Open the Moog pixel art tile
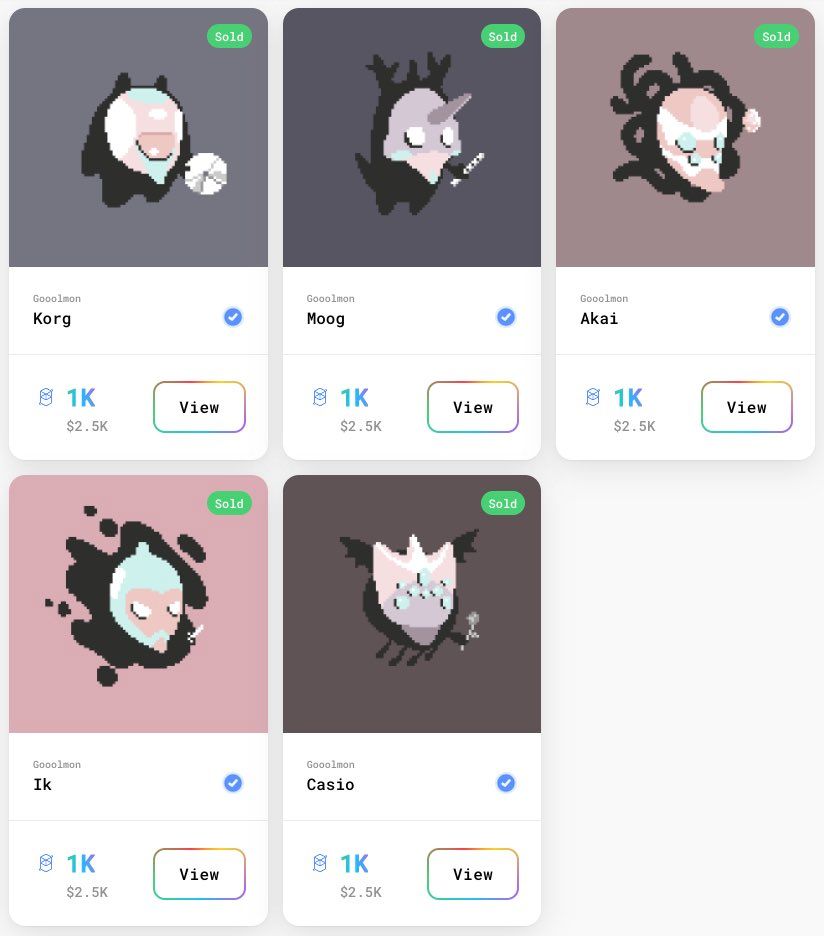 (412, 140)
